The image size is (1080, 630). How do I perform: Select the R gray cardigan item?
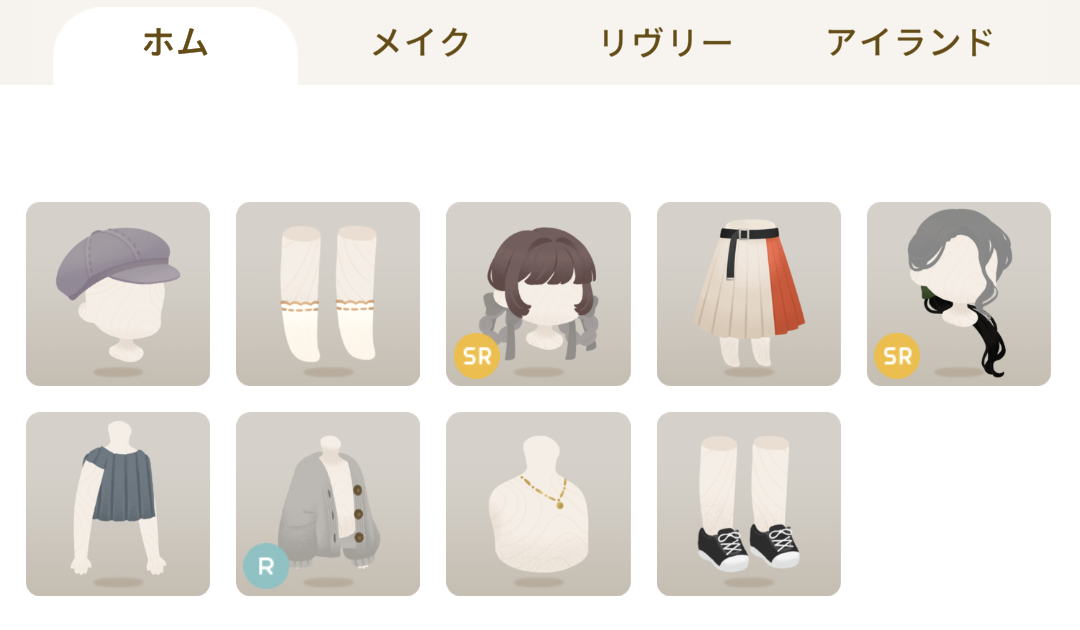(x=328, y=504)
